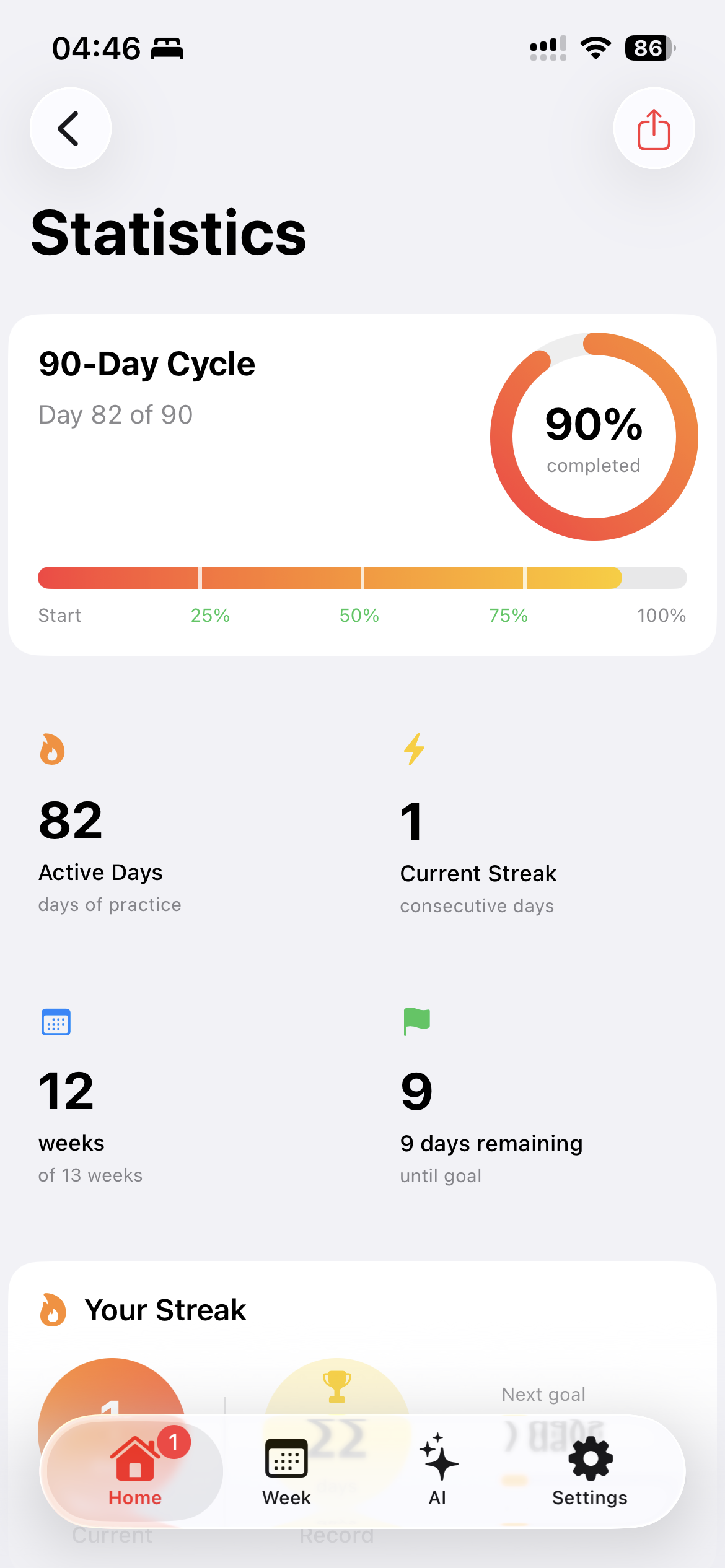The width and height of the screenshot is (725, 1568).
Task: Open the AI tab
Action: coord(438,1471)
